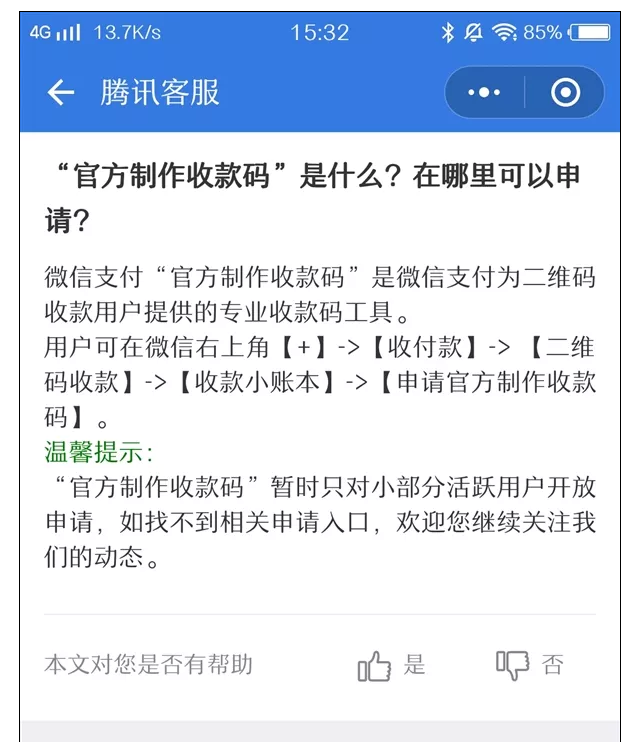The image size is (643, 742).
Task: Close the mini program with the circle button
Action: [565, 93]
